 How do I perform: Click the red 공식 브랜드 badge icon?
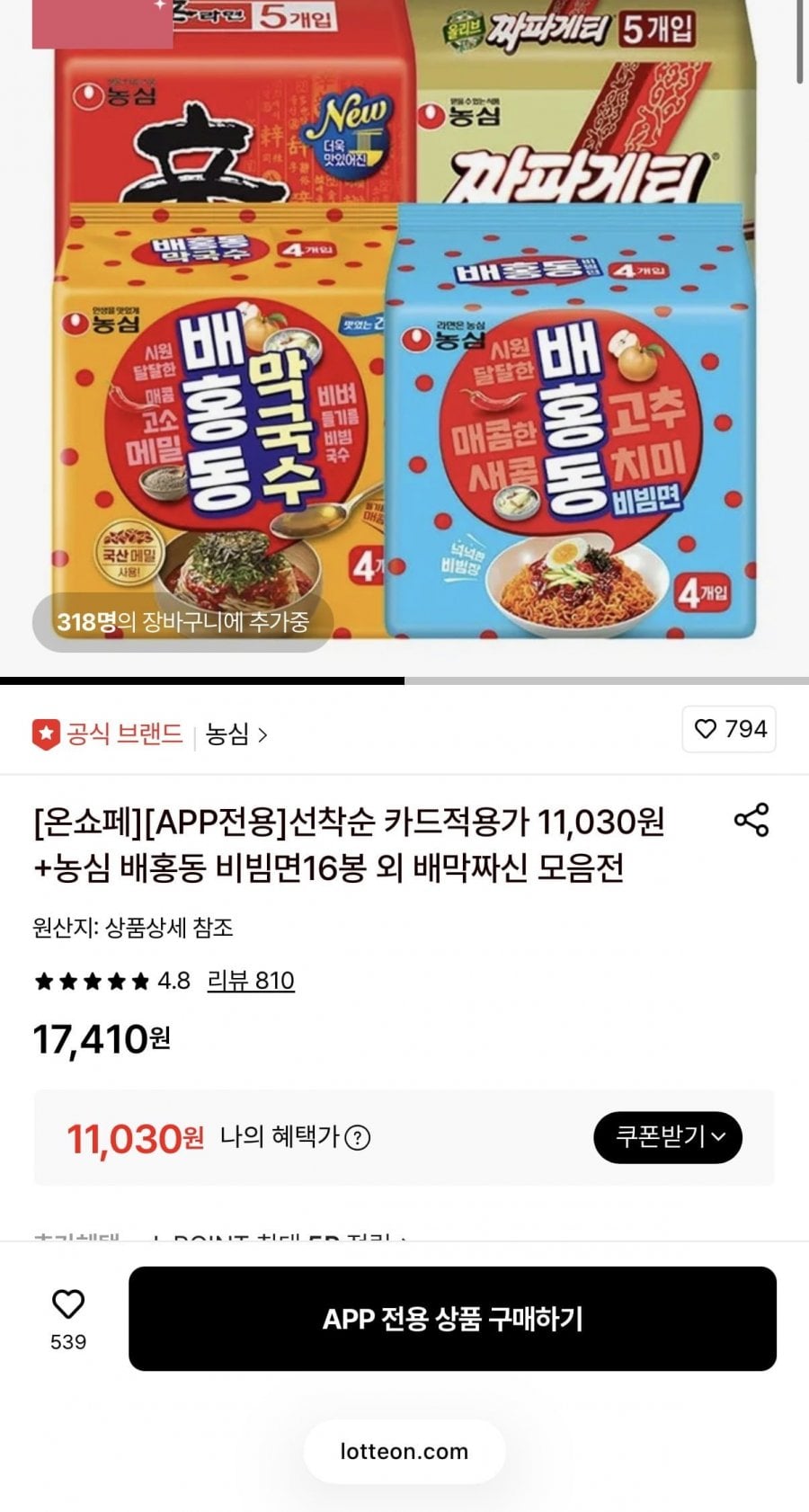47,731
